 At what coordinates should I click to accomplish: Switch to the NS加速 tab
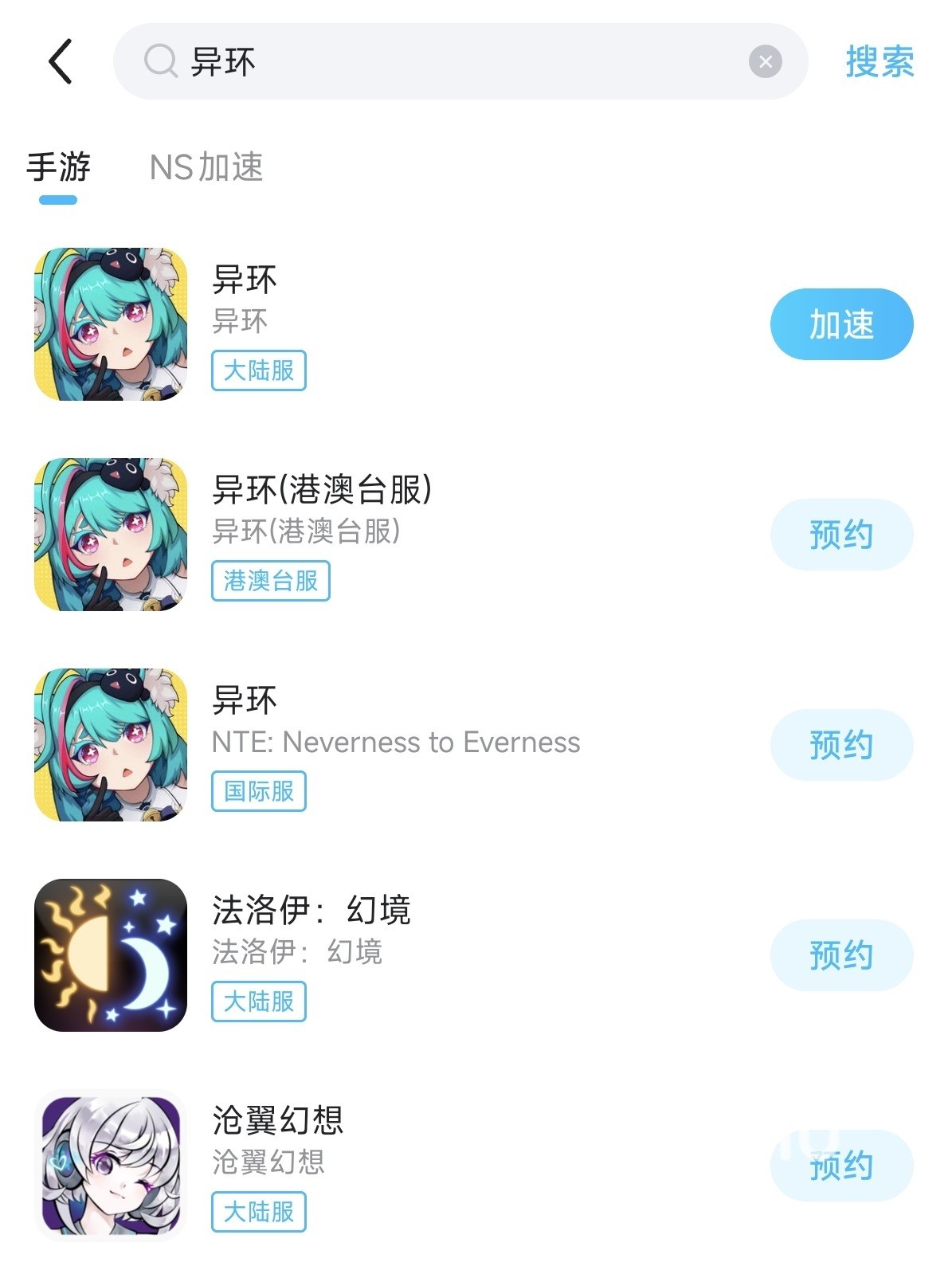coord(206,167)
